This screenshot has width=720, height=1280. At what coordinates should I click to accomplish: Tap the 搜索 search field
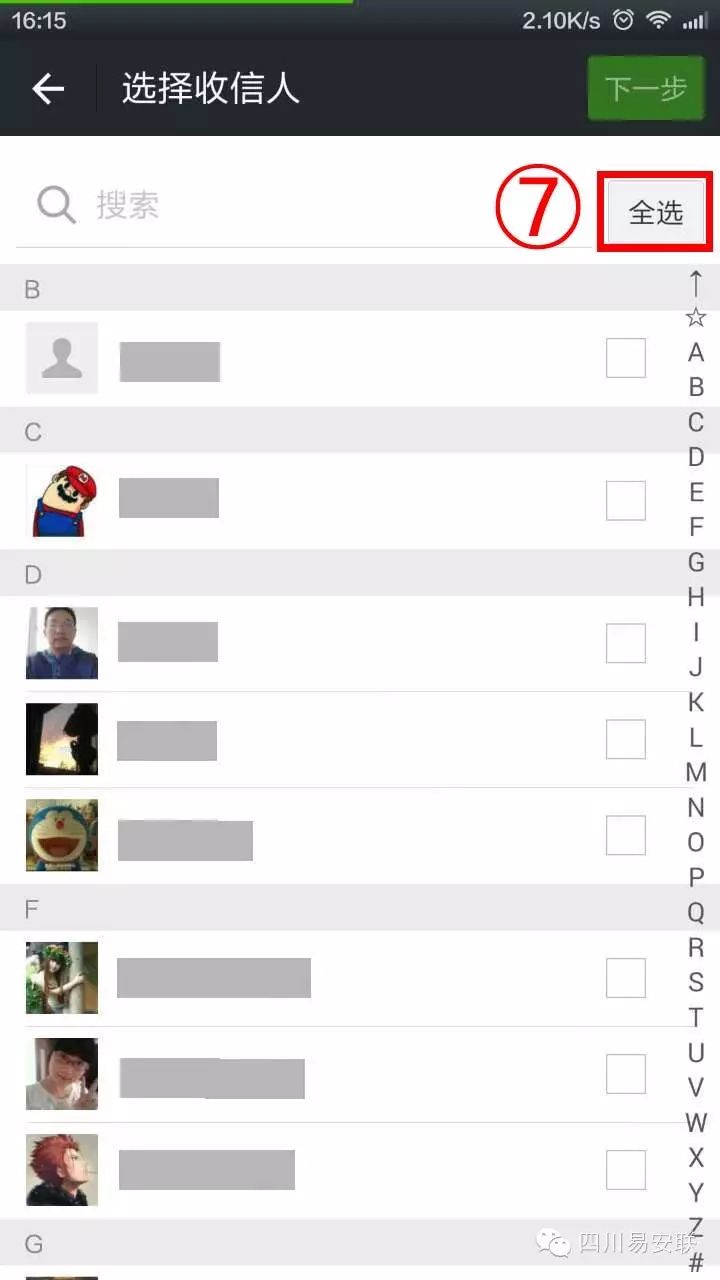pos(300,206)
